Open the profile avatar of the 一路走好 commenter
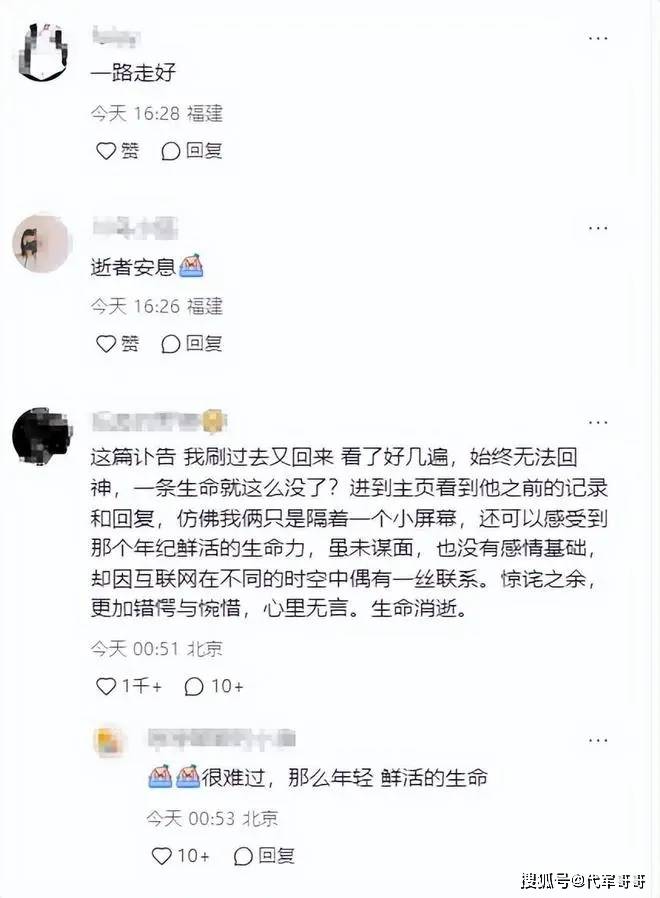This screenshot has width=660, height=898. (42, 52)
